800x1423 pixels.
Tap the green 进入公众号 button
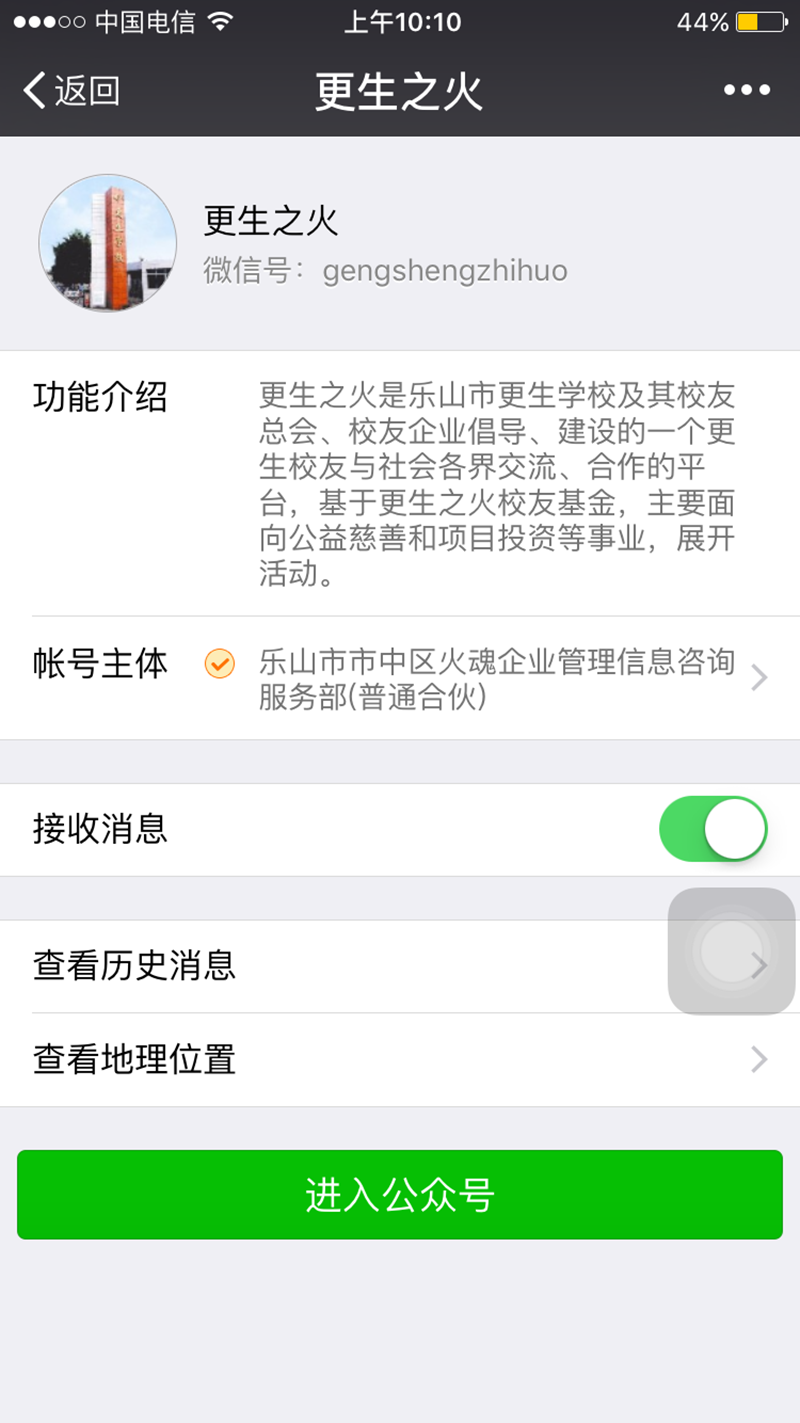400,1195
